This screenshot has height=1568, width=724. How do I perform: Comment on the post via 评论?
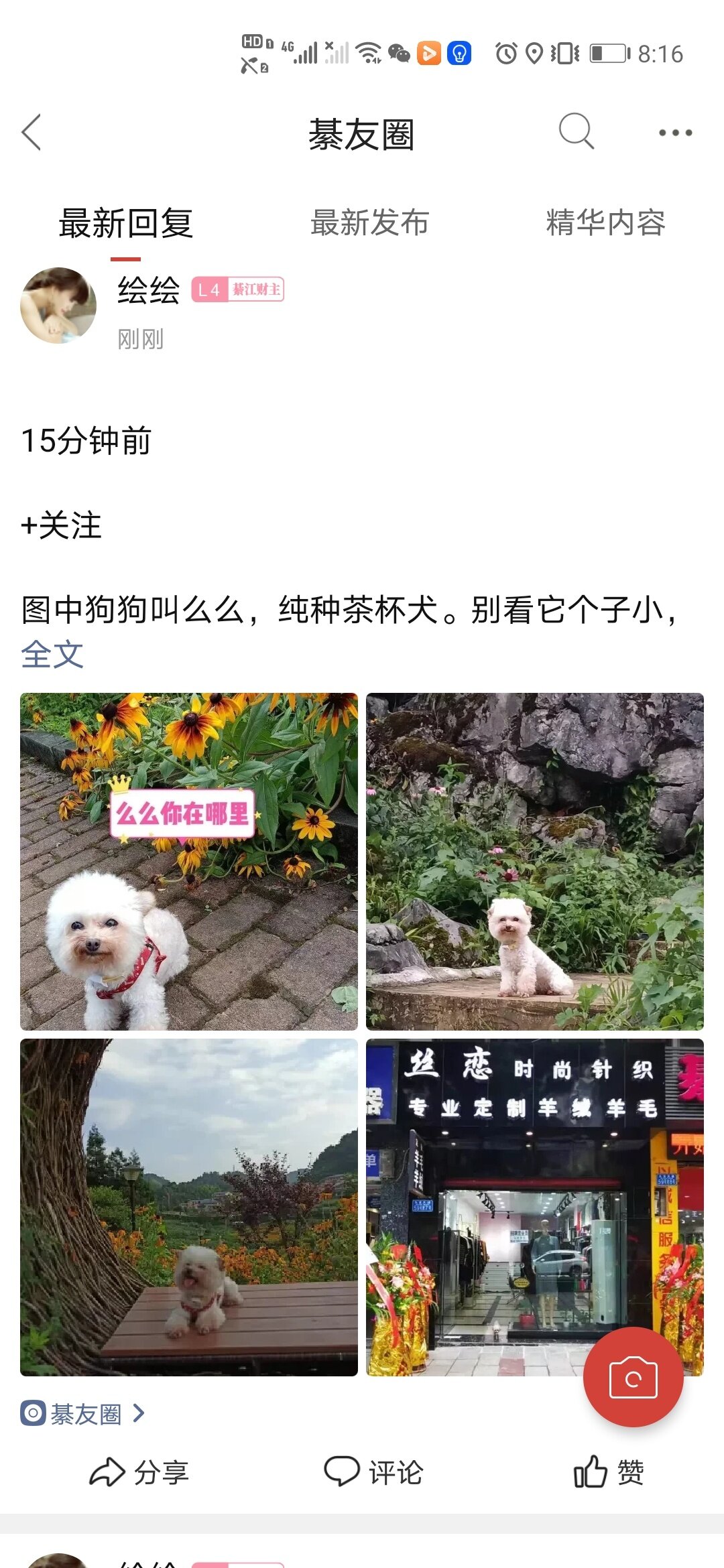click(373, 1472)
